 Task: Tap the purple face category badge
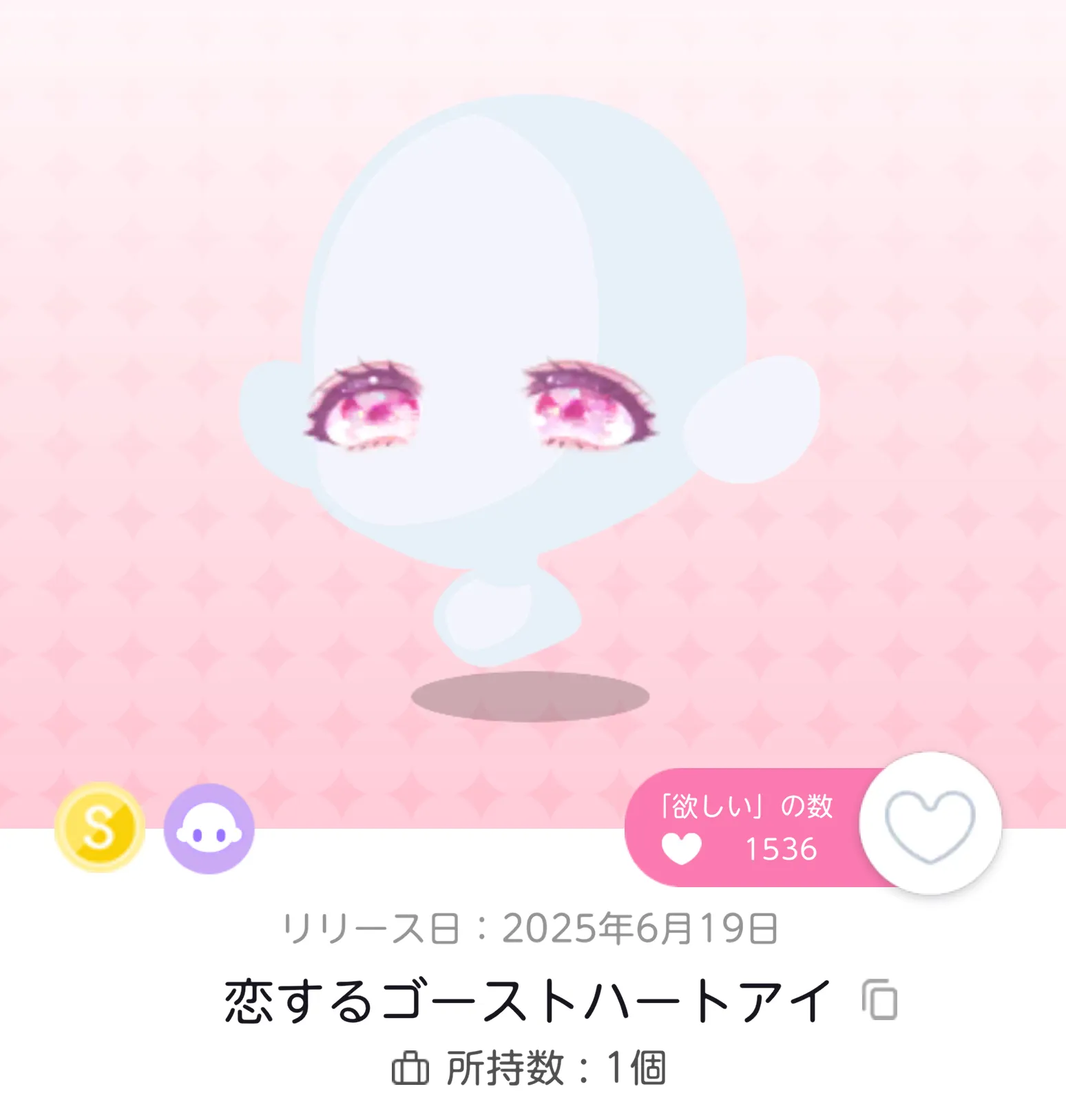pos(209,829)
